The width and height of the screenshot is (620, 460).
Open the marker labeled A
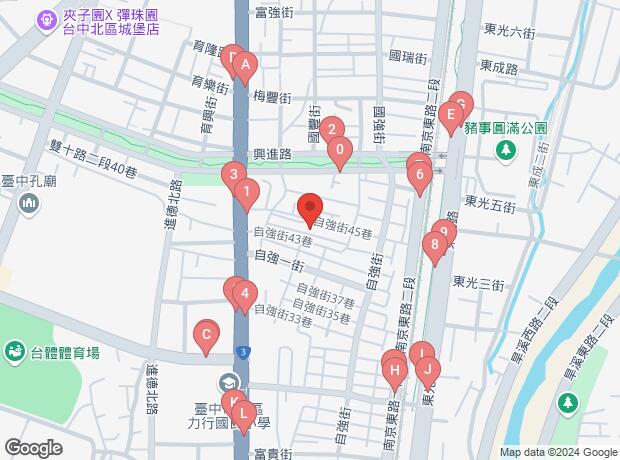click(245, 67)
